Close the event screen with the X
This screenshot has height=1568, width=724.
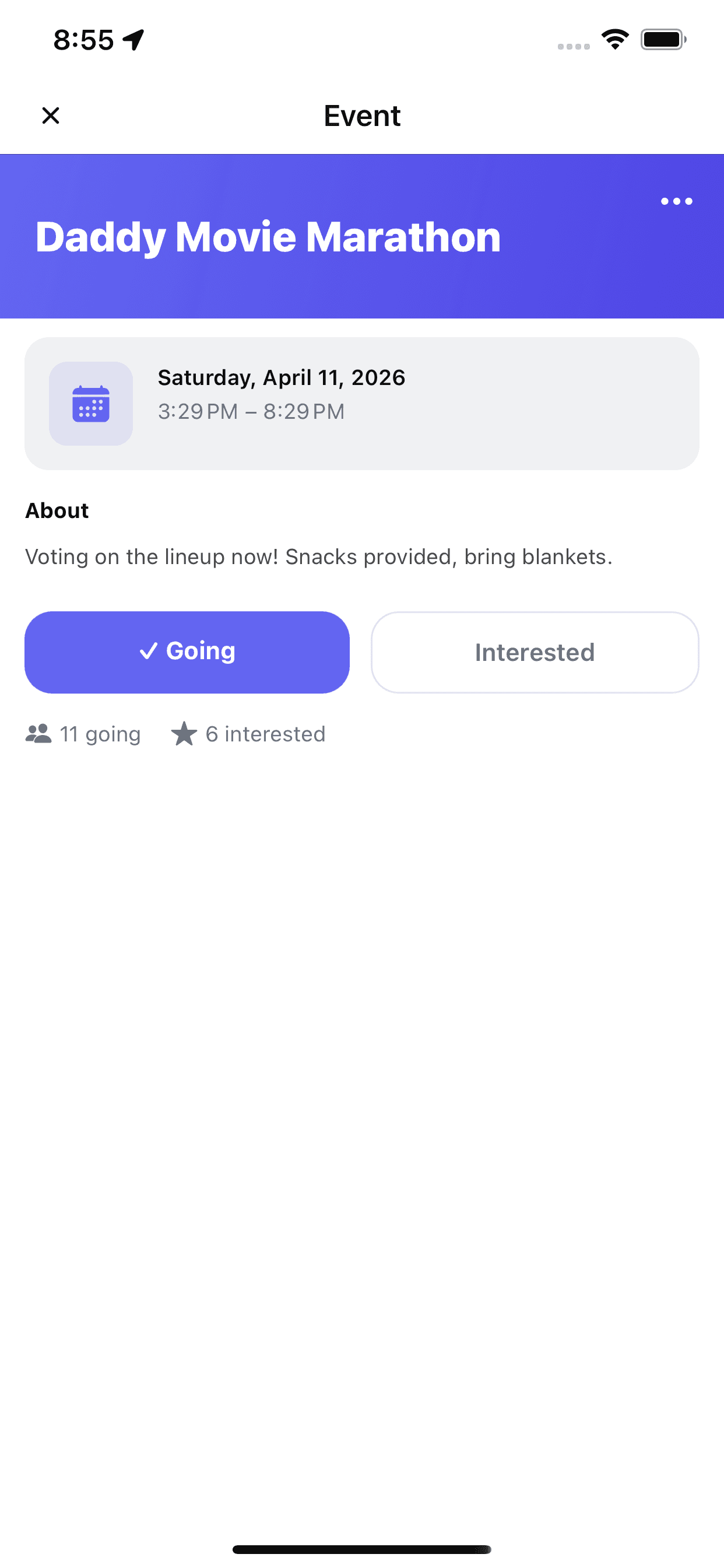tap(51, 115)
